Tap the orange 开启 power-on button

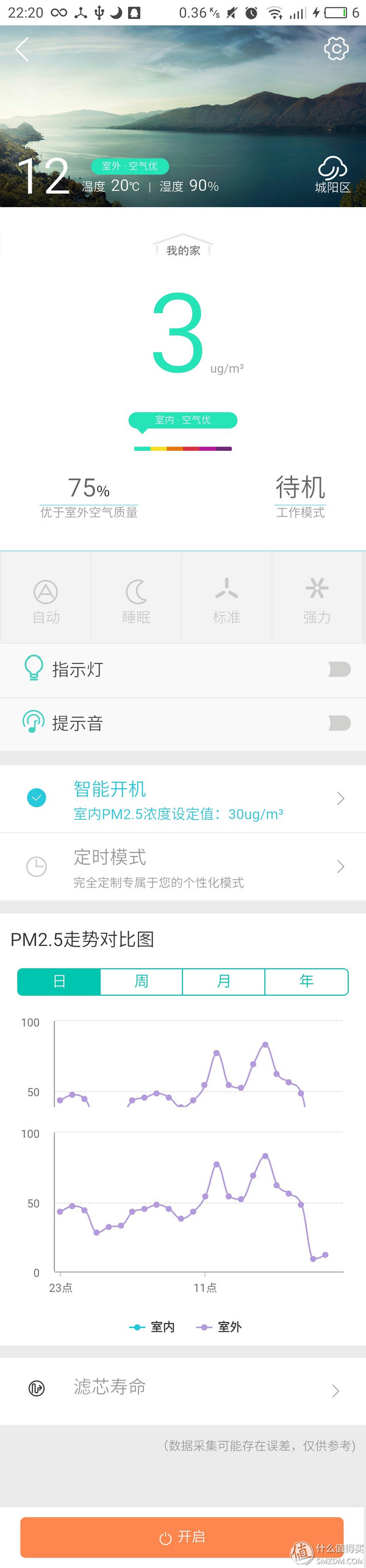[x=182, y=1536]
